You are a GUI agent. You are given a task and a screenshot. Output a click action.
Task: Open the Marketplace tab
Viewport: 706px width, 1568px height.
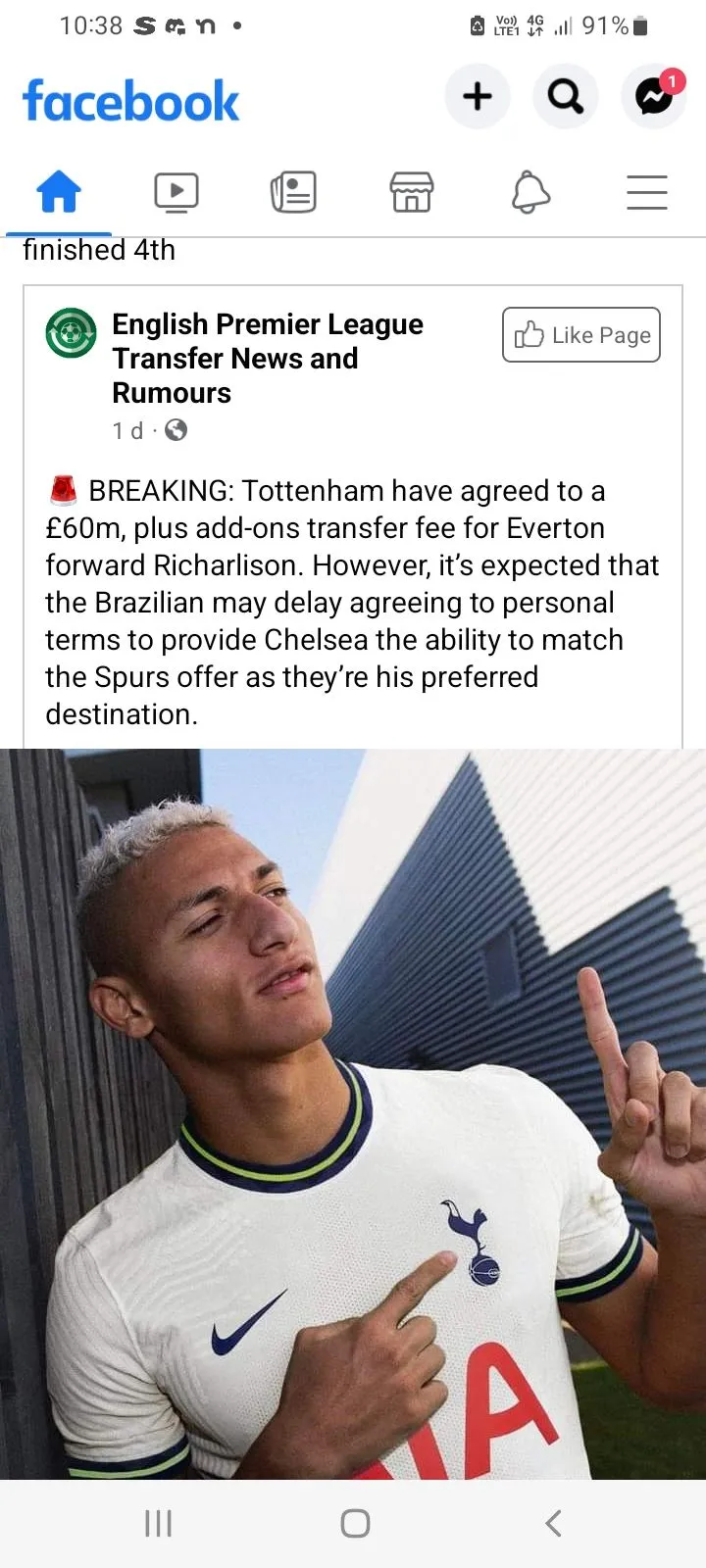[x=412, y=192]
